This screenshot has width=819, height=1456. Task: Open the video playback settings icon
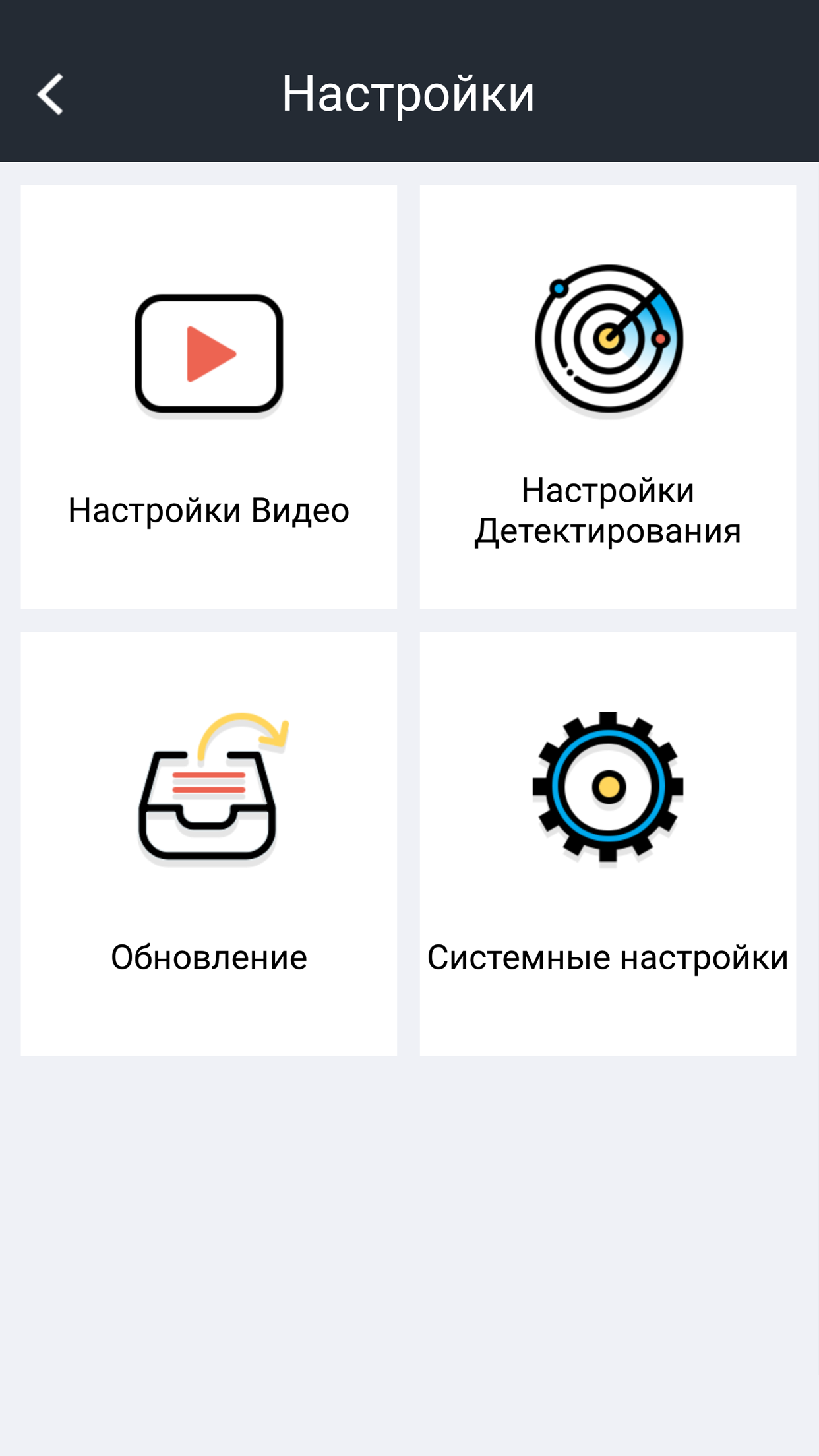(x=208, y=354)
